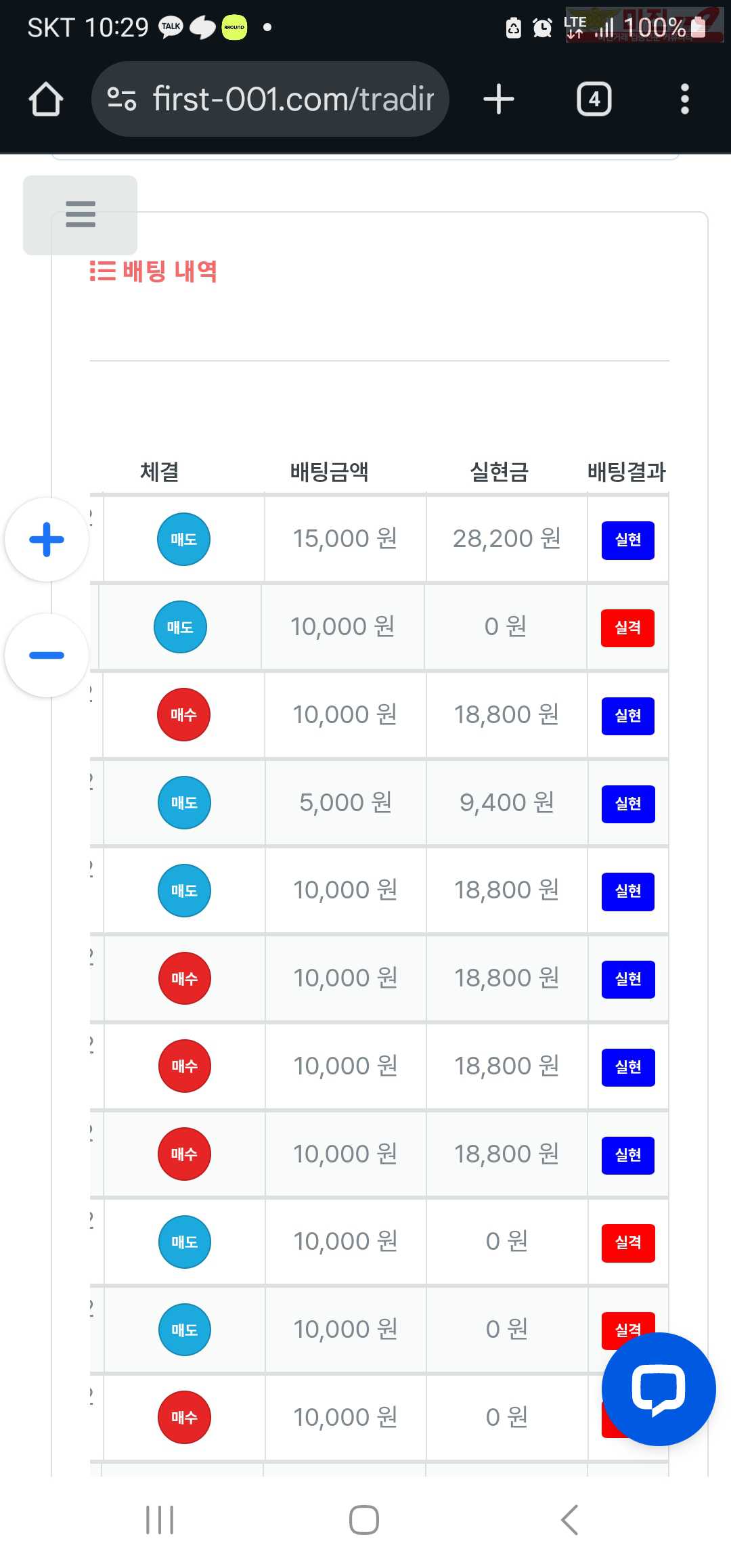Show recent apps from the navigation bar
The height and width of the screenshot is (1568, 731).
click(x=160, y=1520)
